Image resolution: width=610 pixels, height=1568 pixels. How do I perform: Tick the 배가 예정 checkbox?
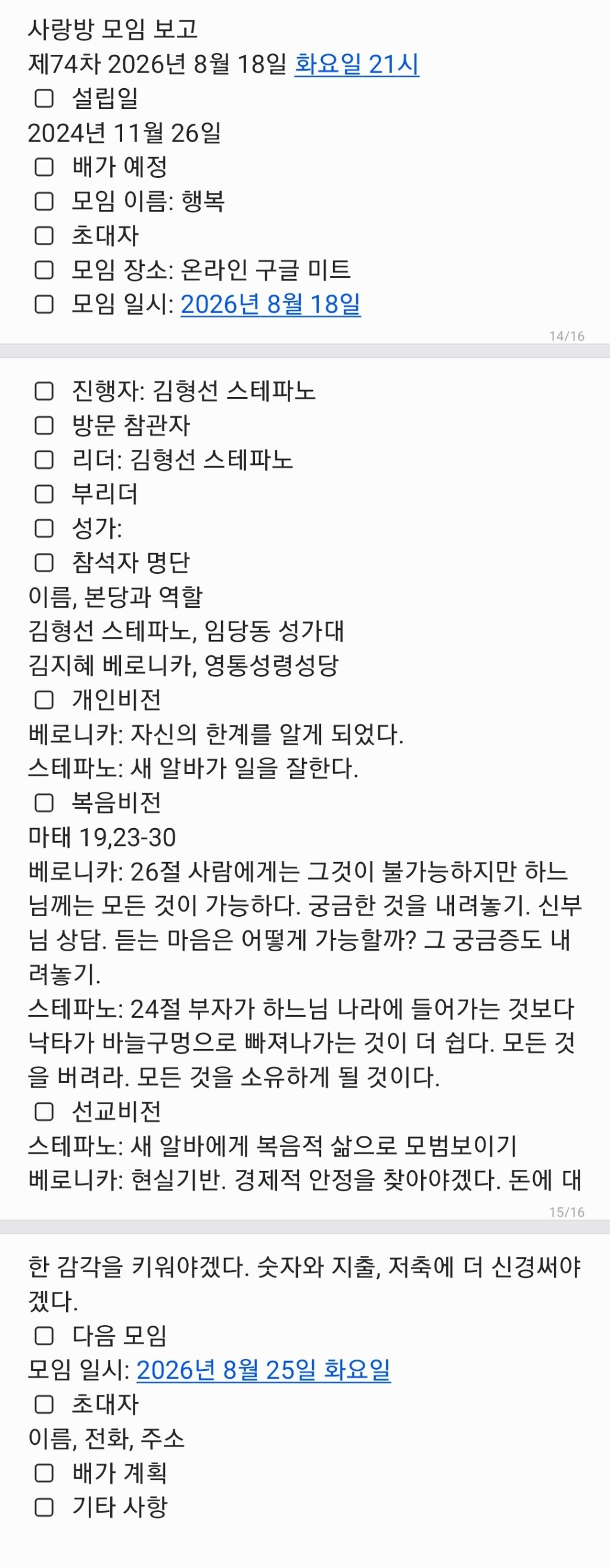coord(44,167)
